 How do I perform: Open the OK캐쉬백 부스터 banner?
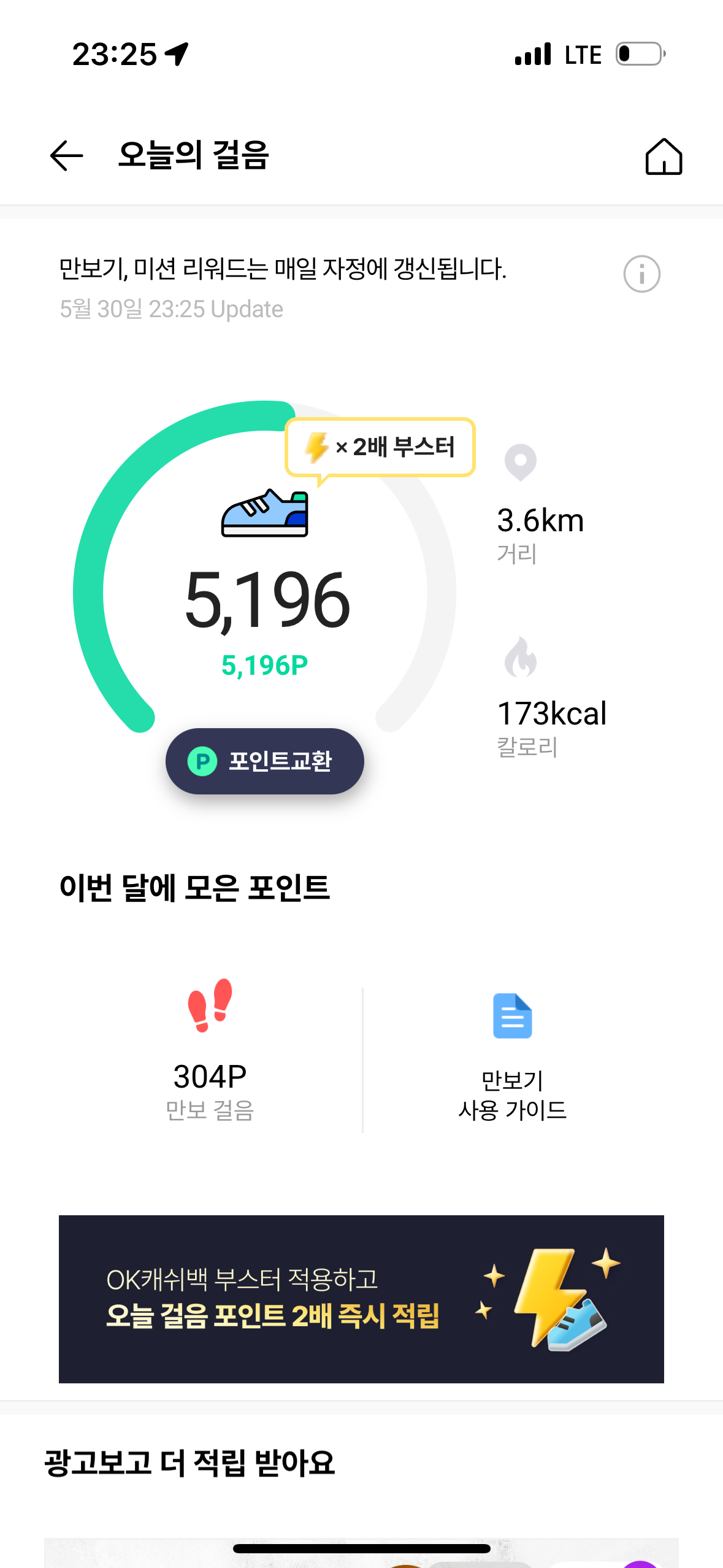click(x=361, y=1299)
